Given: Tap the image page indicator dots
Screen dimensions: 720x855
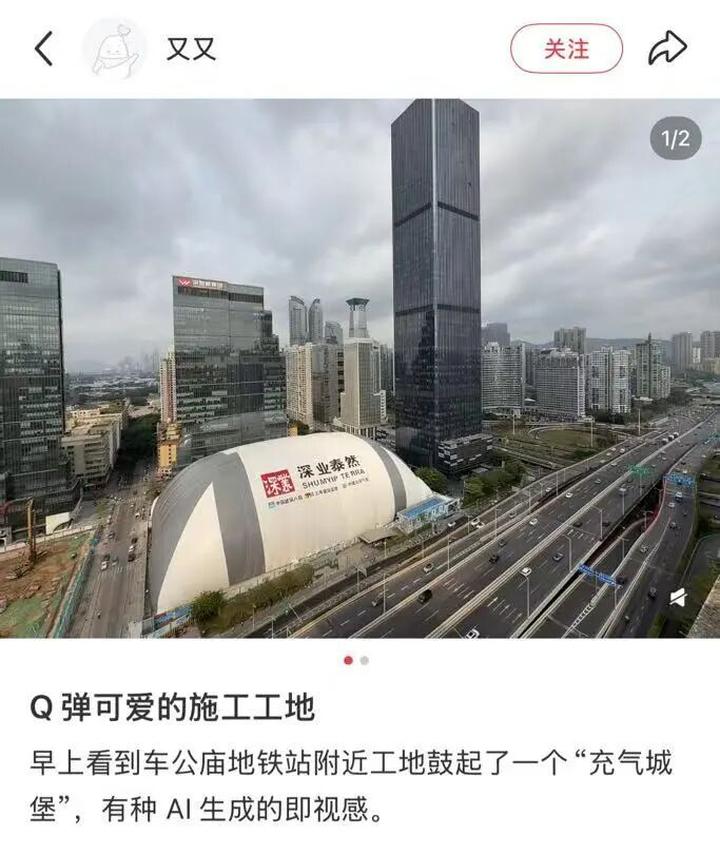Looking at the screenshot, I should pyautogui.click(x=356, y=660).
